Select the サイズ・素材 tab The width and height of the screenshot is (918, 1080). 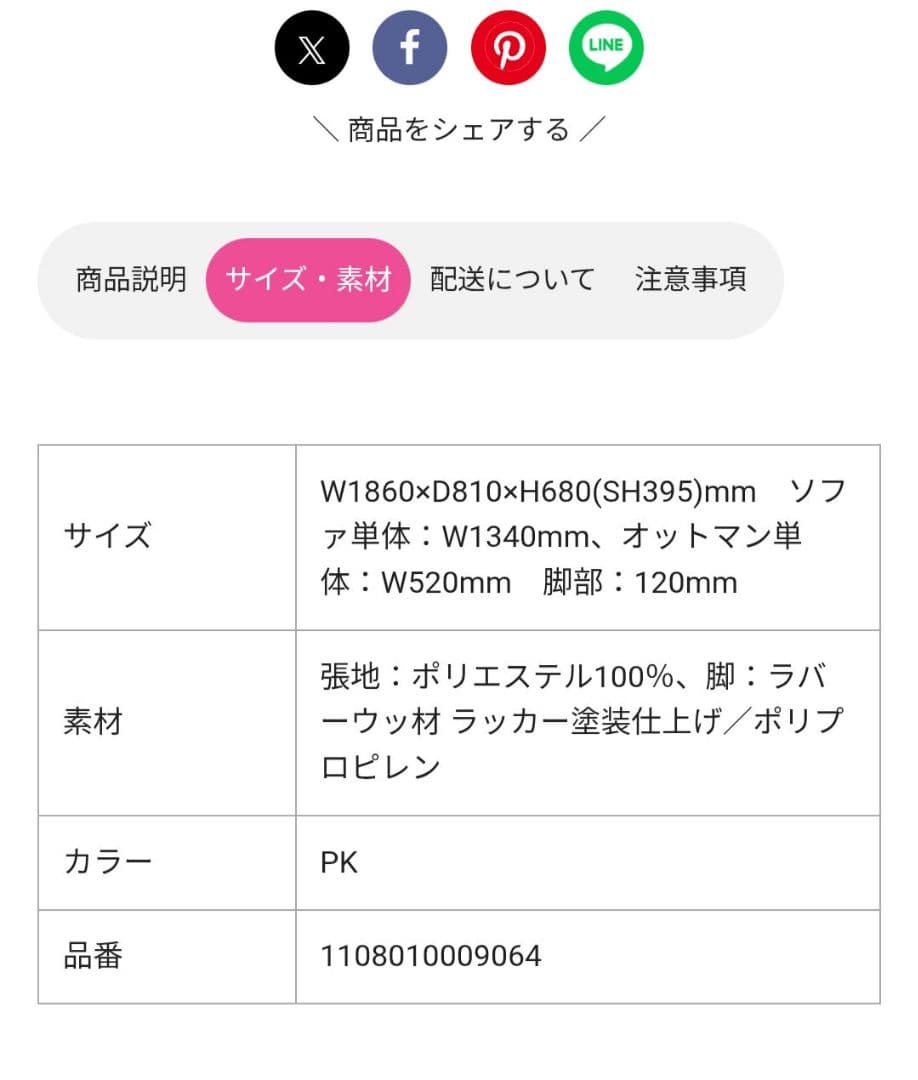[308, 280]
